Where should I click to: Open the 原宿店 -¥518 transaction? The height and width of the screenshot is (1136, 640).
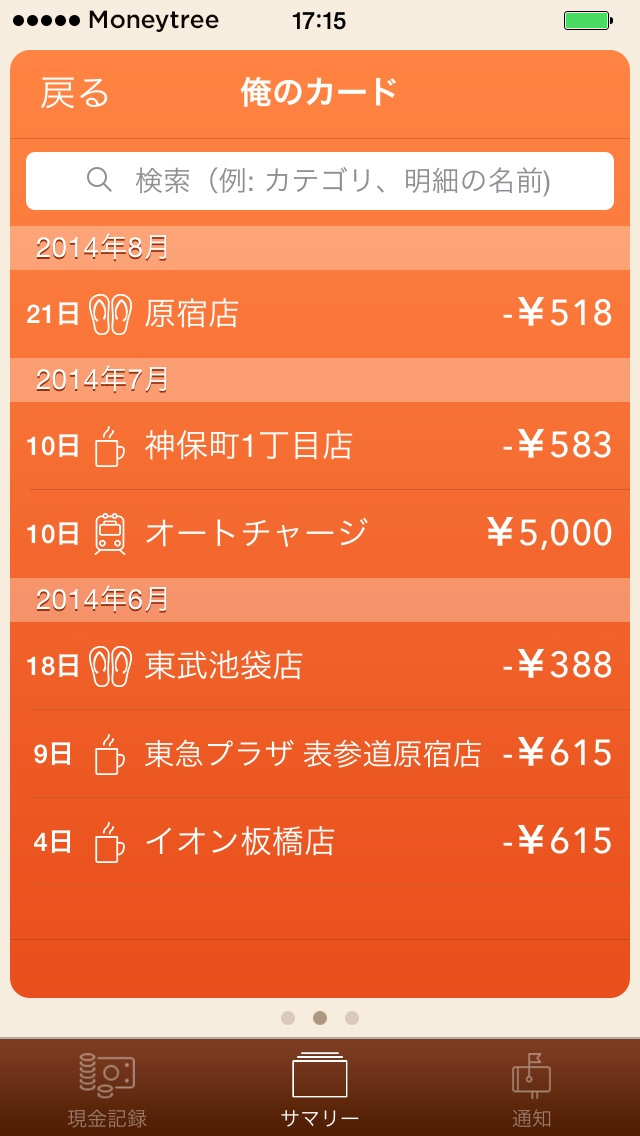coord(320,314)
